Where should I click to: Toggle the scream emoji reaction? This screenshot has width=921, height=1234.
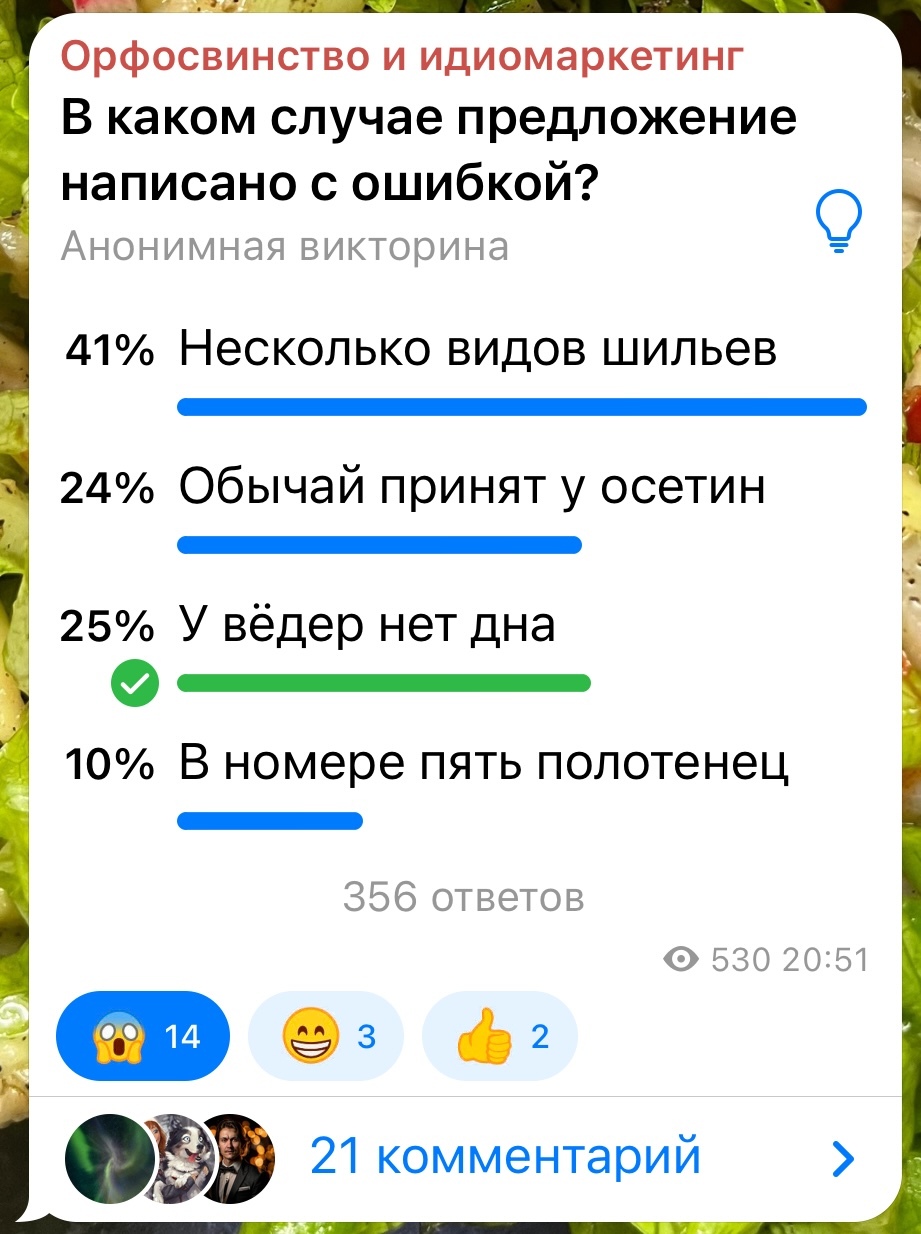pyautogui.click(x=144, y=1036)
